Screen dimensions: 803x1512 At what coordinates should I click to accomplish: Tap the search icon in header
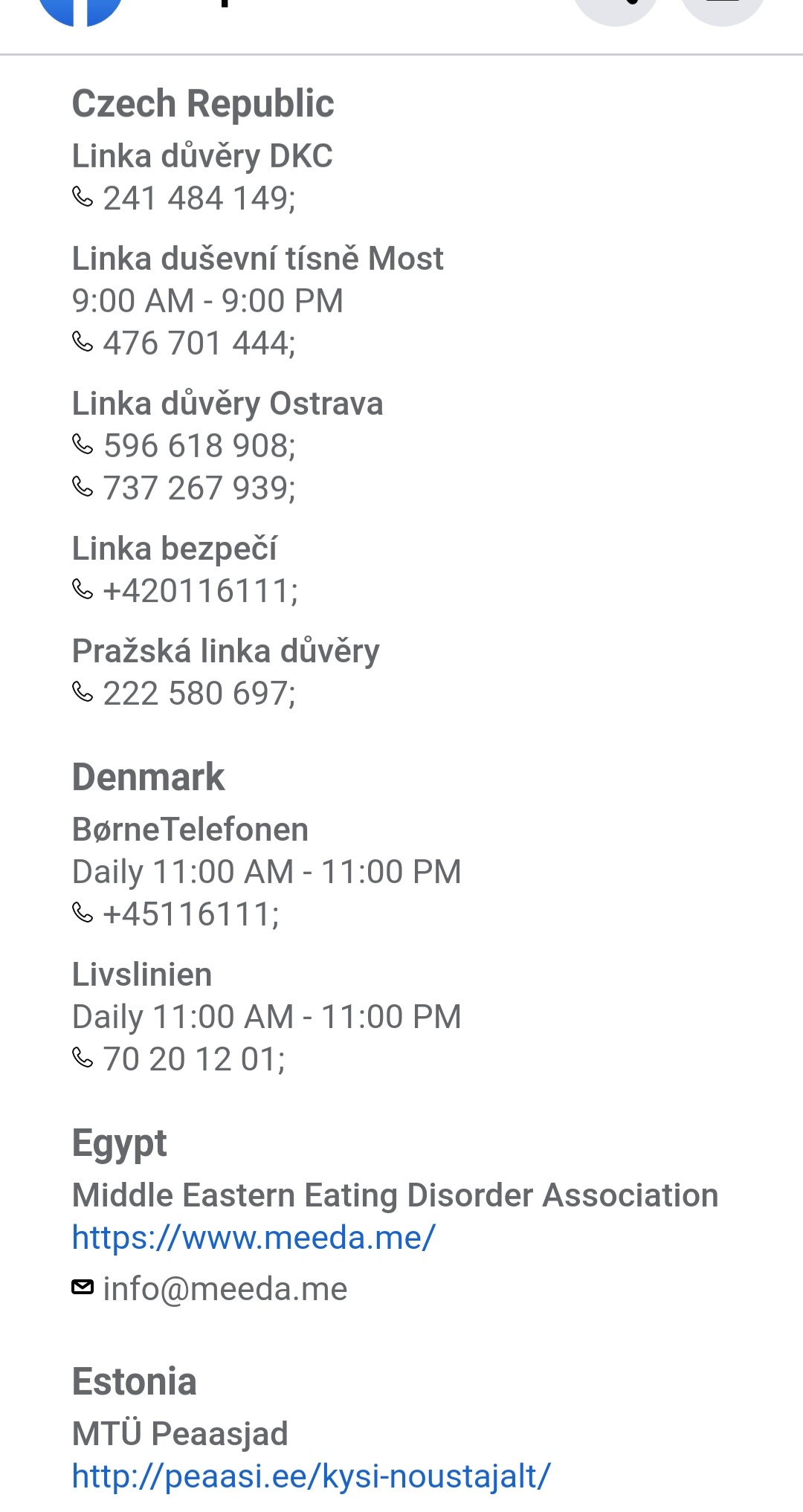[616, 7]
